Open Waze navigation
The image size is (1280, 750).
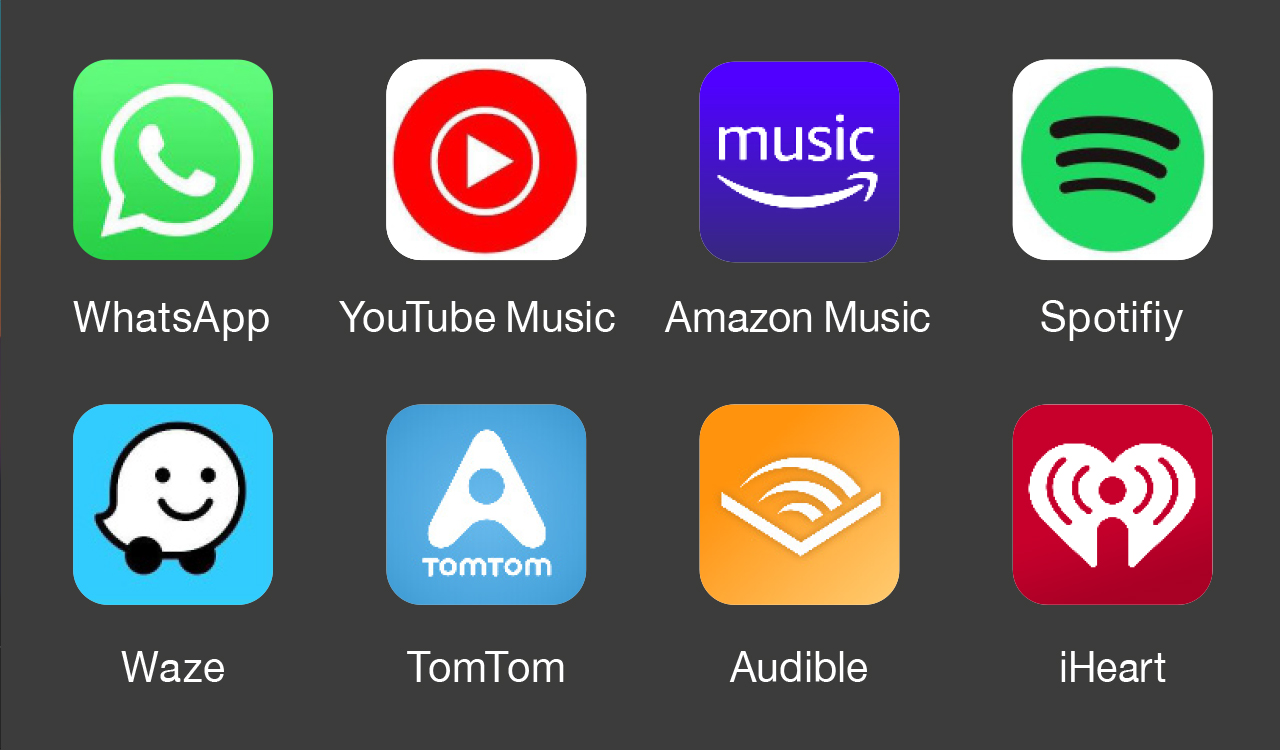[x=173, y=504]
